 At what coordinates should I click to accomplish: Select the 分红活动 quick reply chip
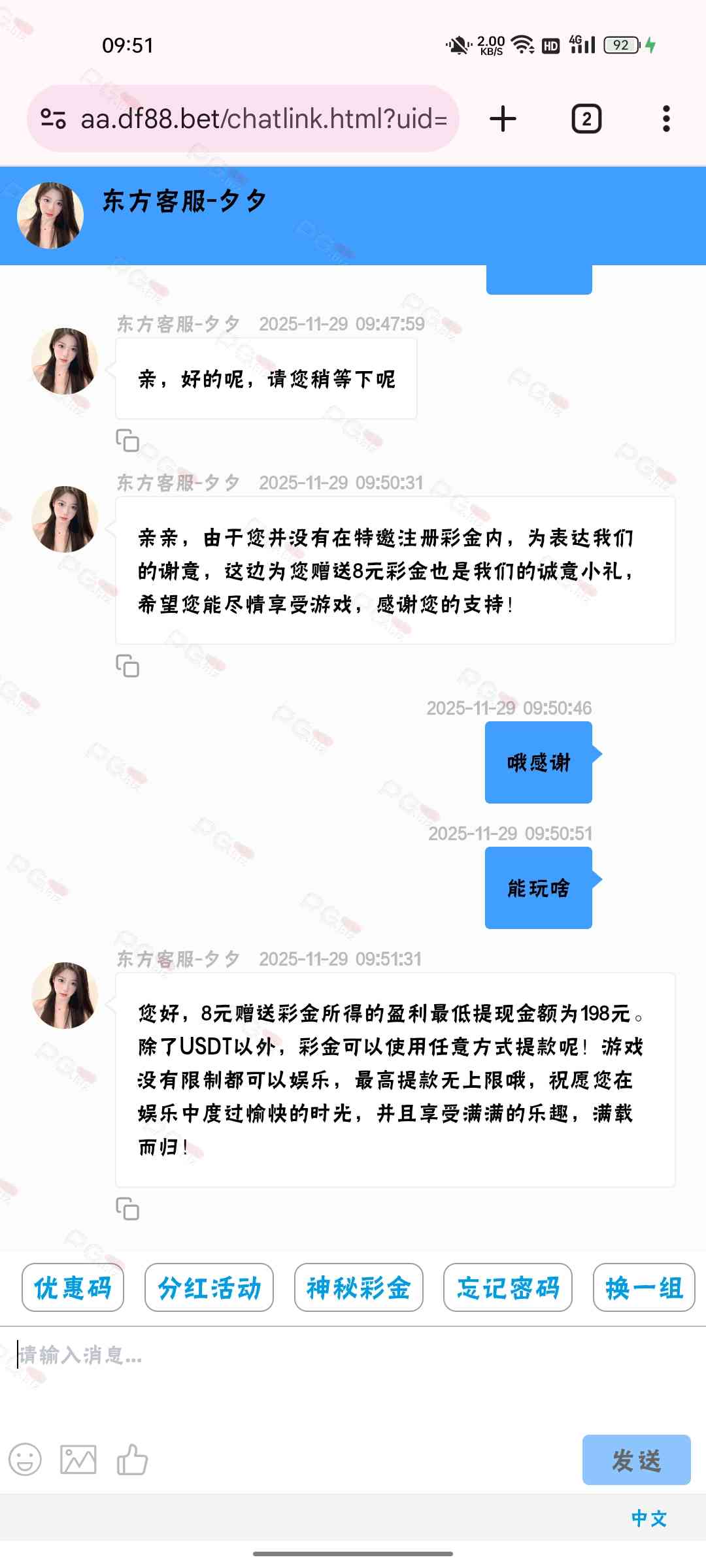coord(209,1288)
